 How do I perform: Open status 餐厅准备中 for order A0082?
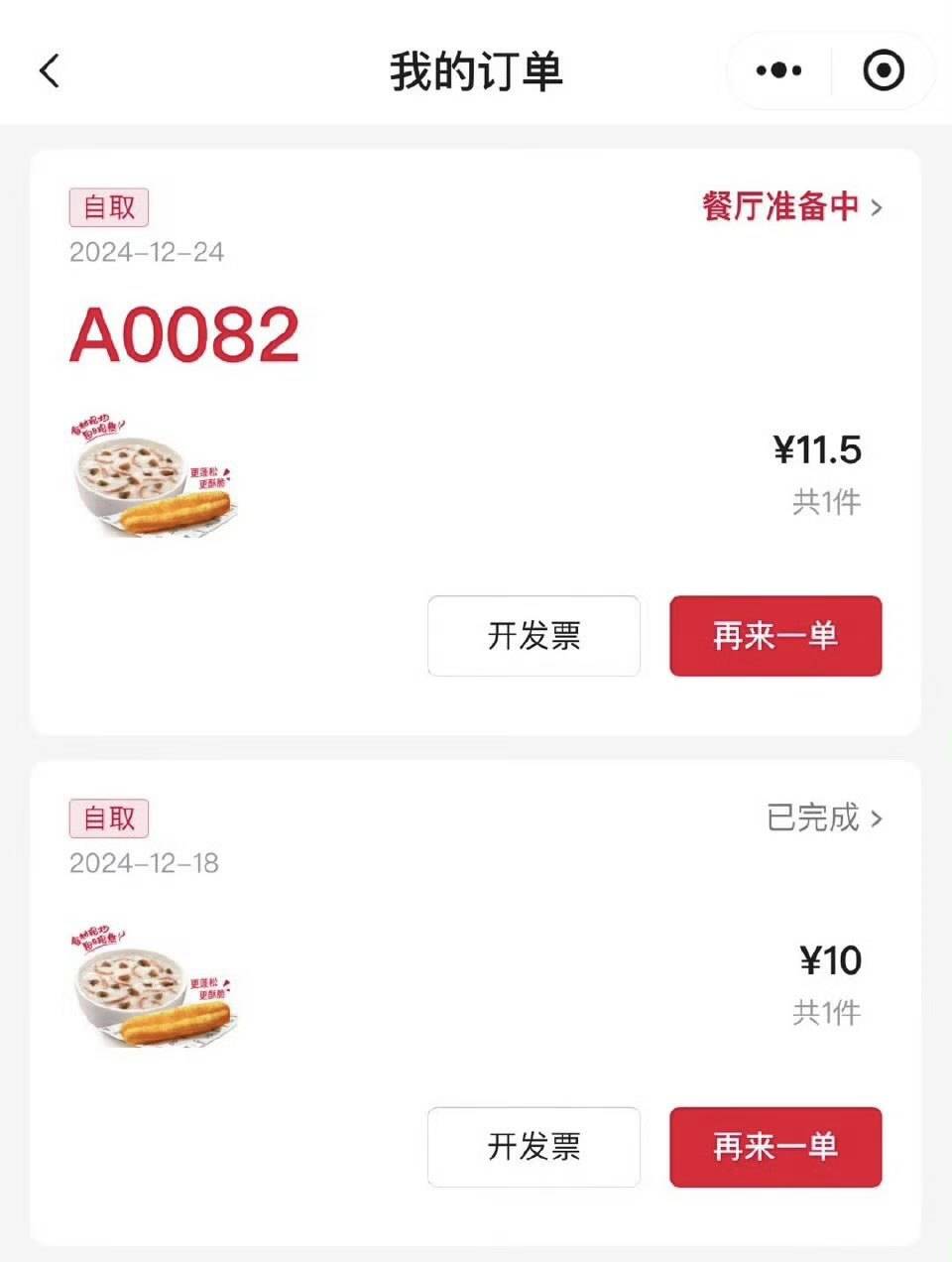click(x=791, y=207)
